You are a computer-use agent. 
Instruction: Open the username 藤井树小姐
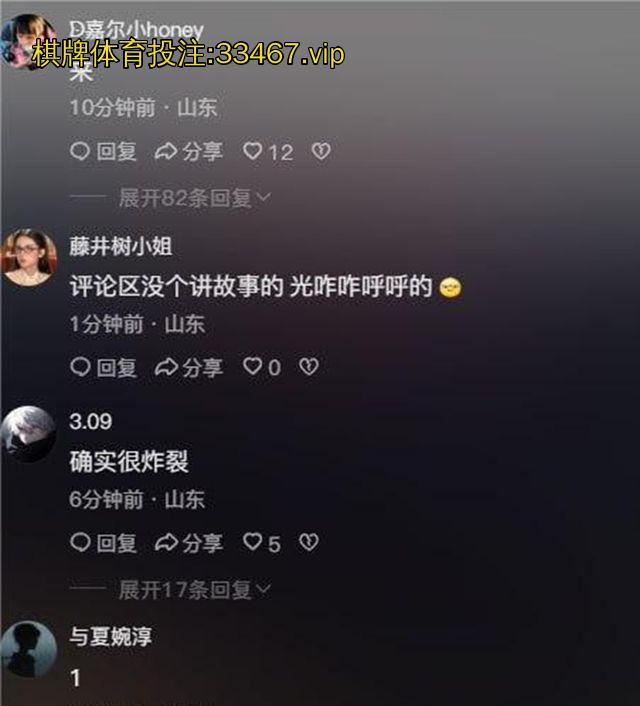pyautogui.click(x=120, y=246)
